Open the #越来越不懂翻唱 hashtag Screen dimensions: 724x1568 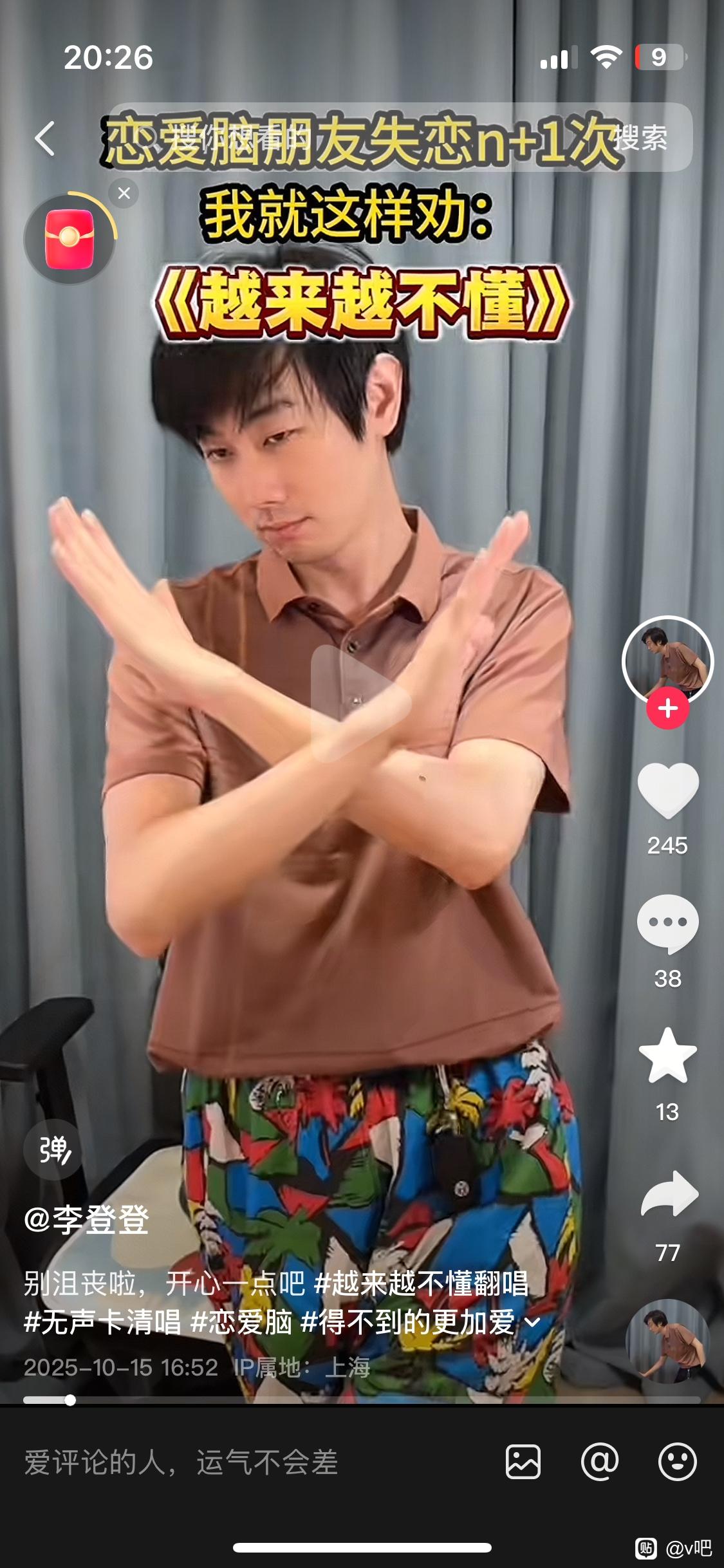pos(421,1283)
